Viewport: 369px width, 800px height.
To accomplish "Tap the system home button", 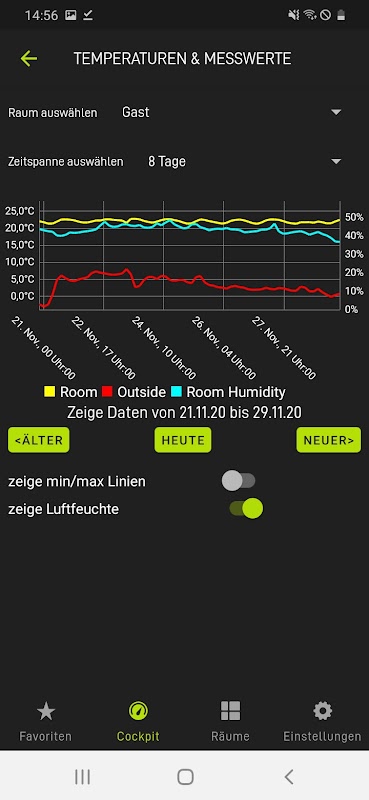I will coord(185,777).
